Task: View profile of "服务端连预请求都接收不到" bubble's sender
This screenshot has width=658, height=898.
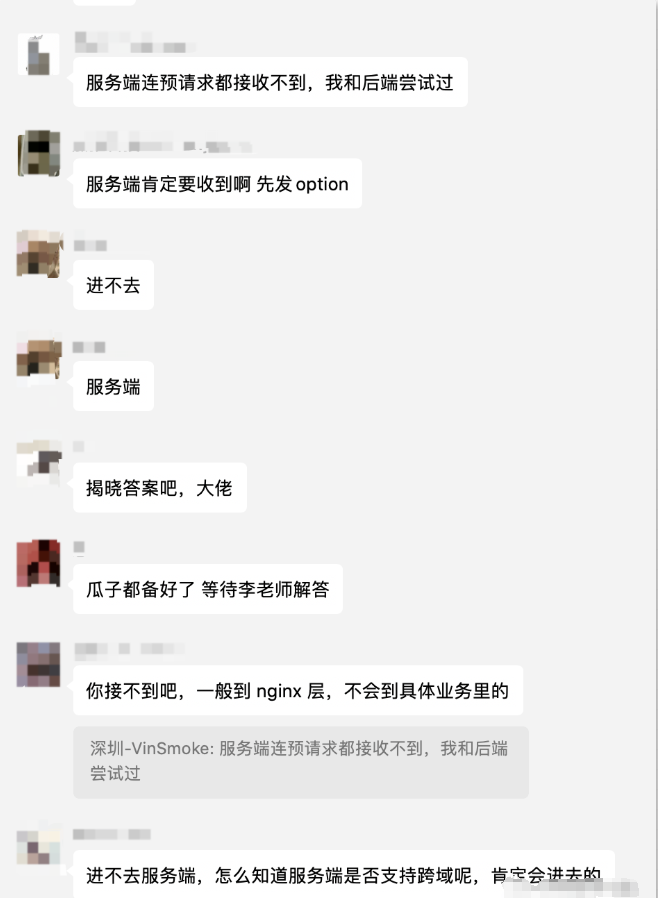Action: click(x=39, y=53)
